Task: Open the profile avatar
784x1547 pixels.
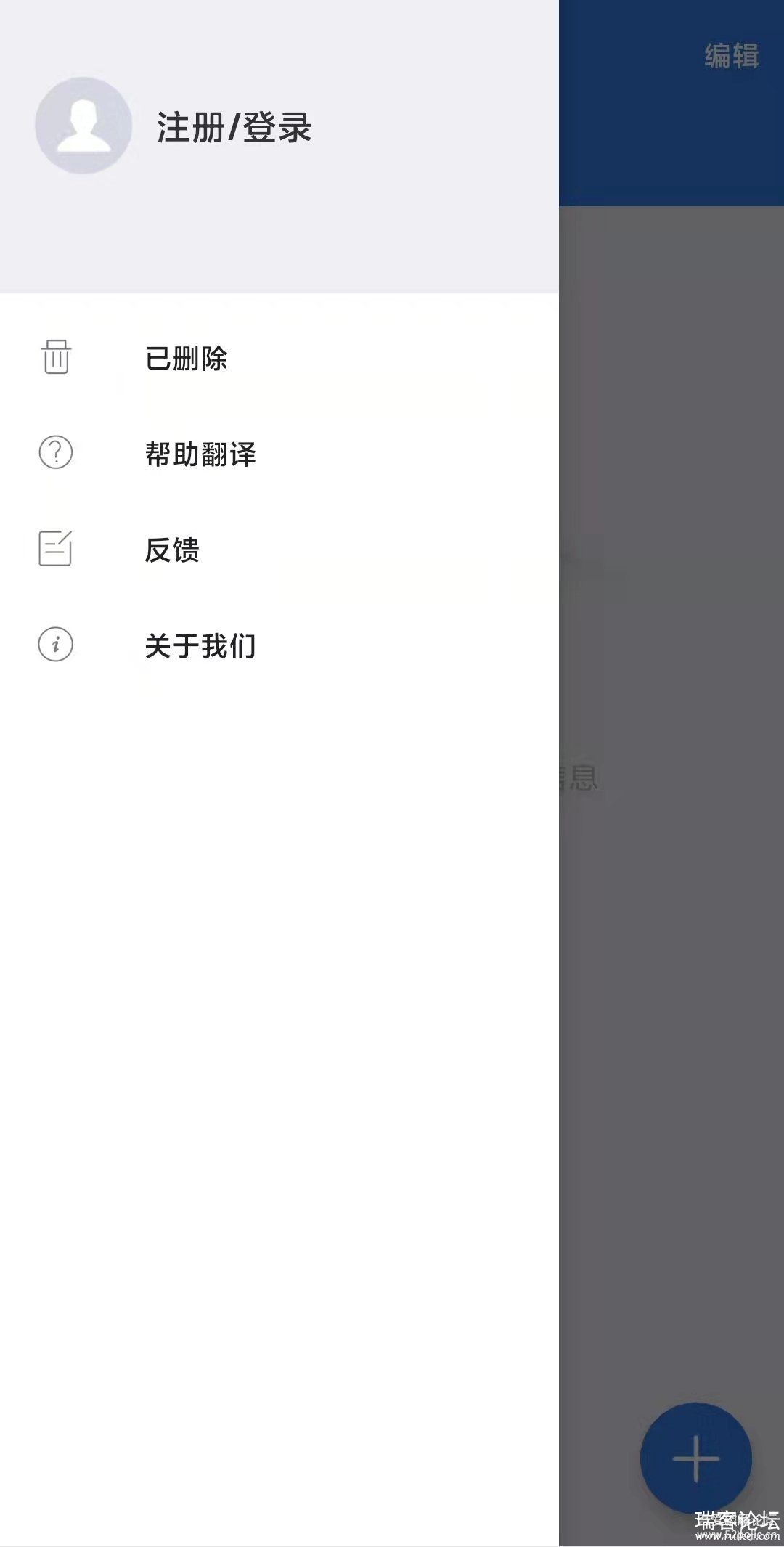Action: [83, 126]
